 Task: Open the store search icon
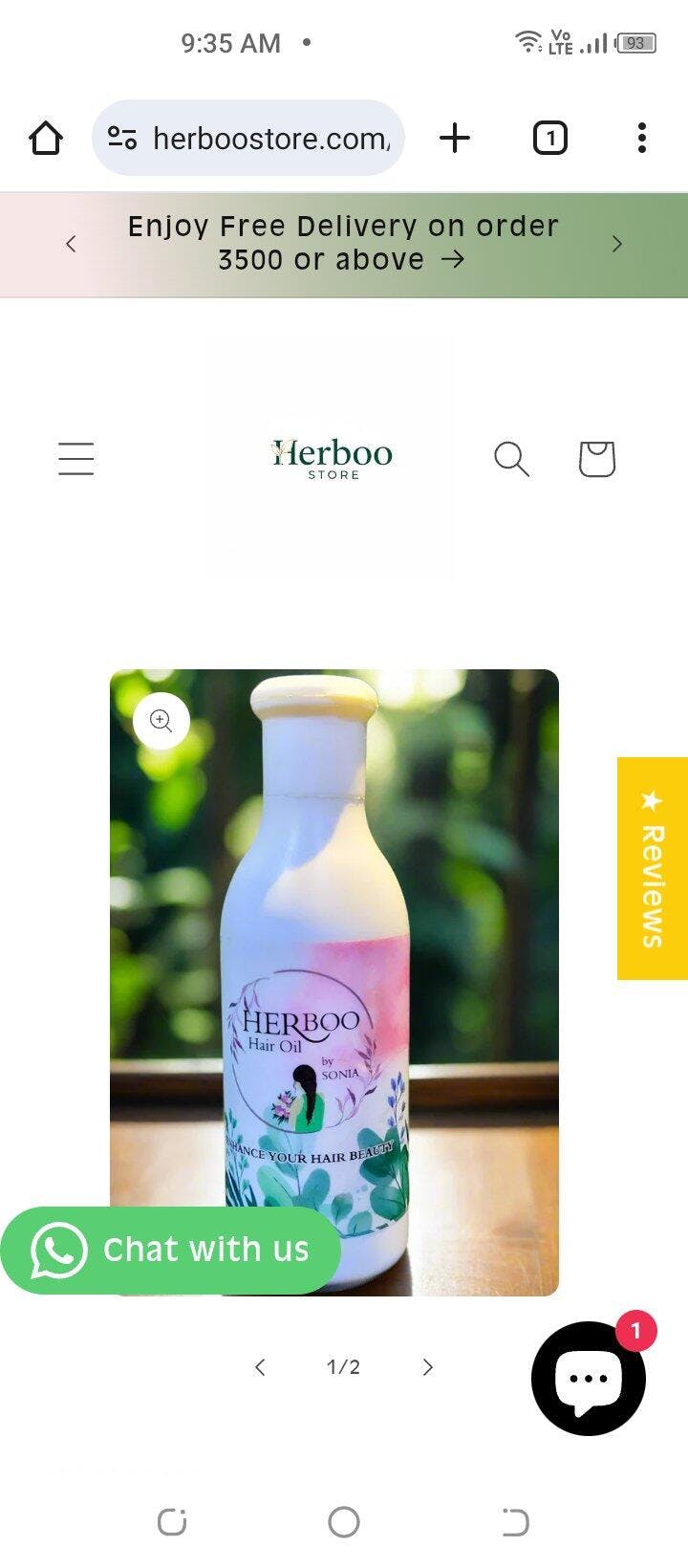click(511, 459)
